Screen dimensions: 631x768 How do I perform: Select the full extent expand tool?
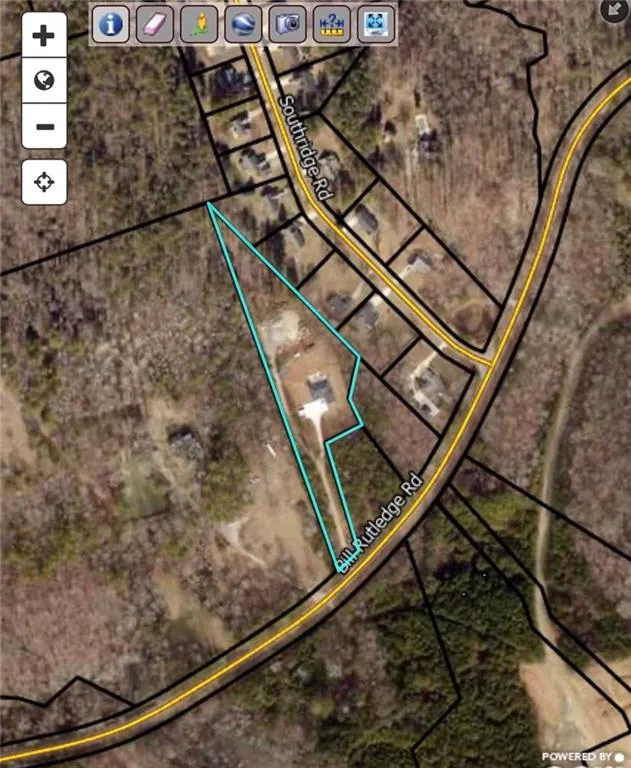point(376,24)
